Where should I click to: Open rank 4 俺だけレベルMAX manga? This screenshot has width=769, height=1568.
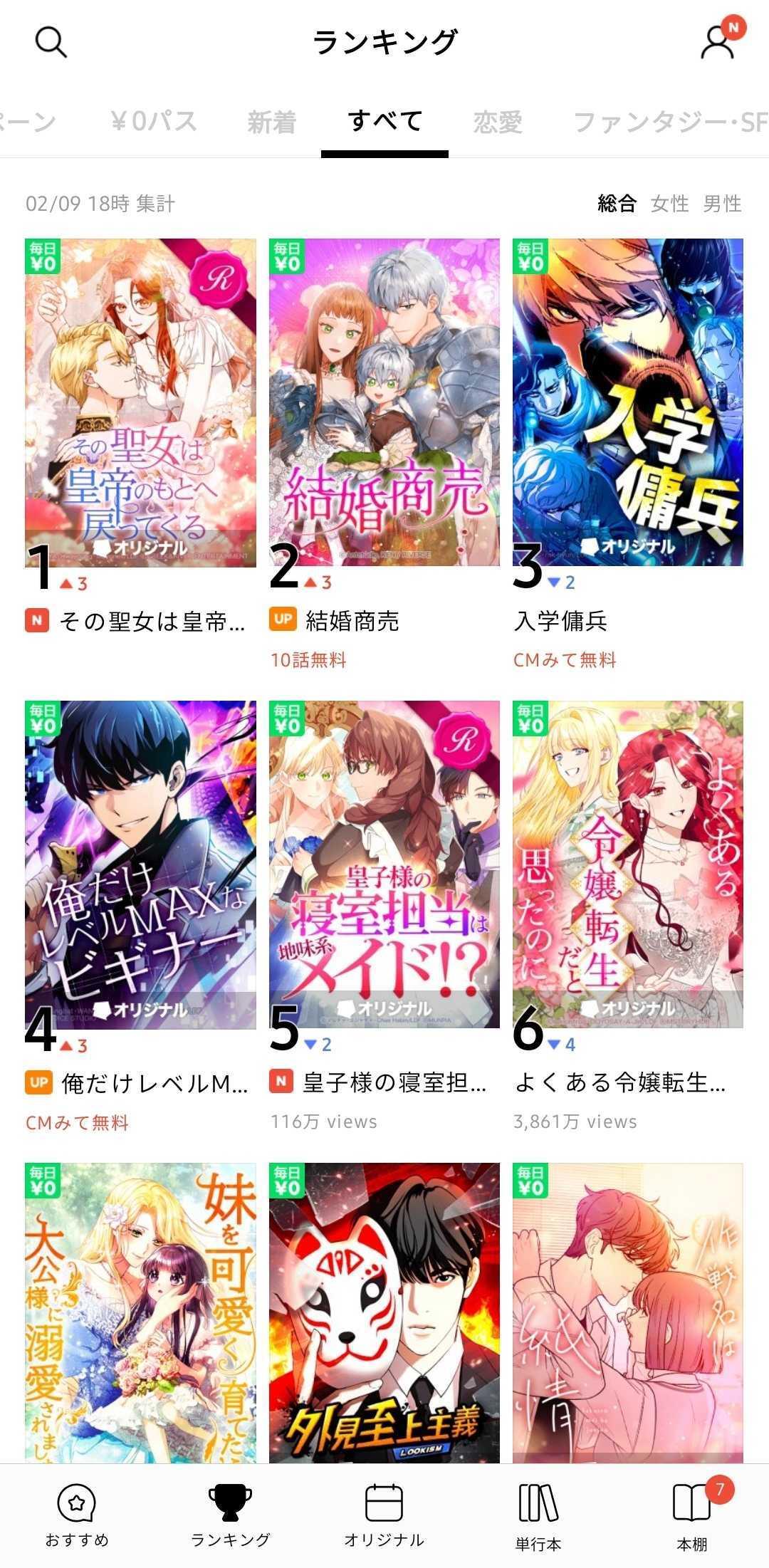click(x=140, y=864)
